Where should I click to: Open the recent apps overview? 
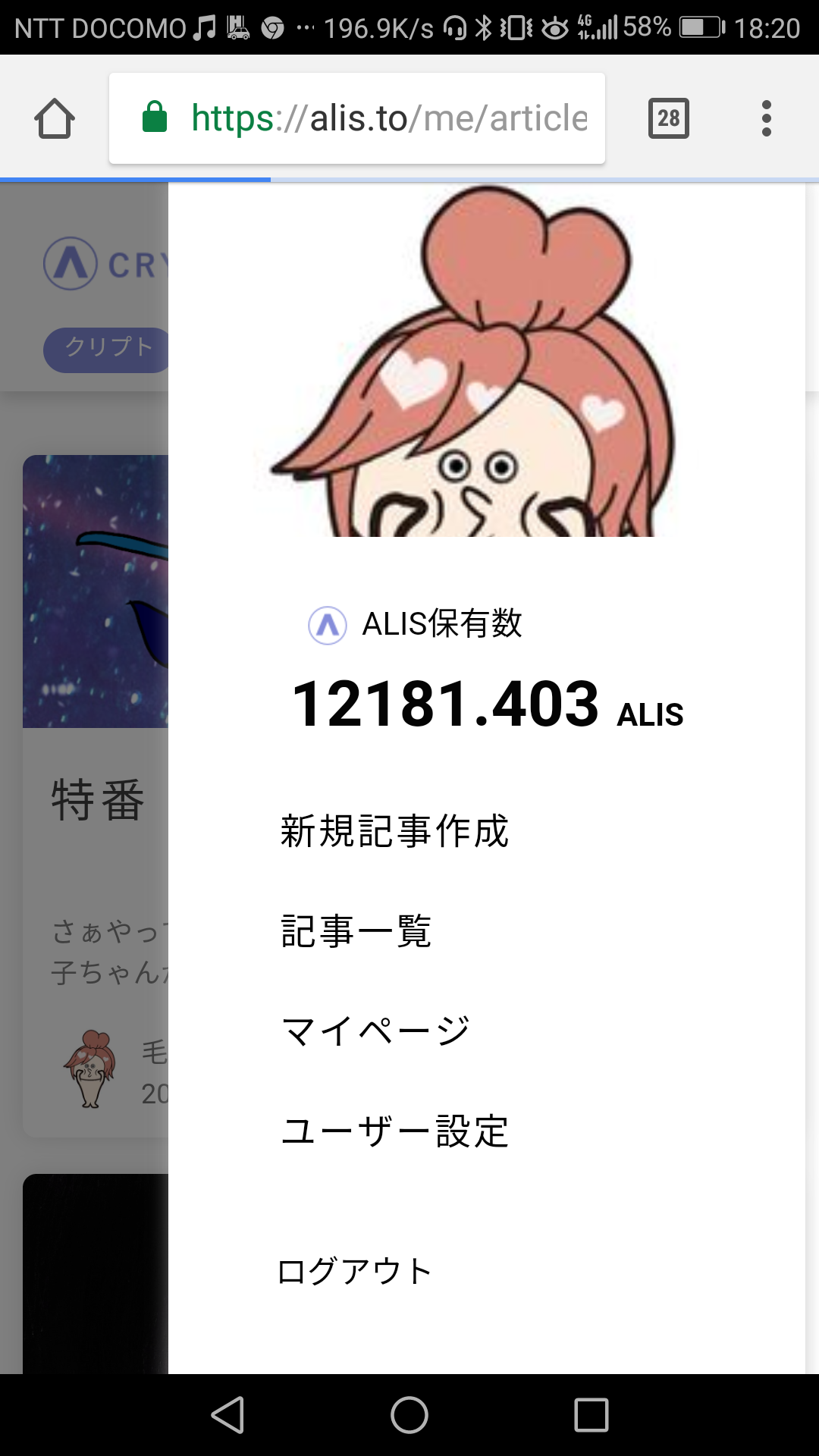(x=591, y=1415)
